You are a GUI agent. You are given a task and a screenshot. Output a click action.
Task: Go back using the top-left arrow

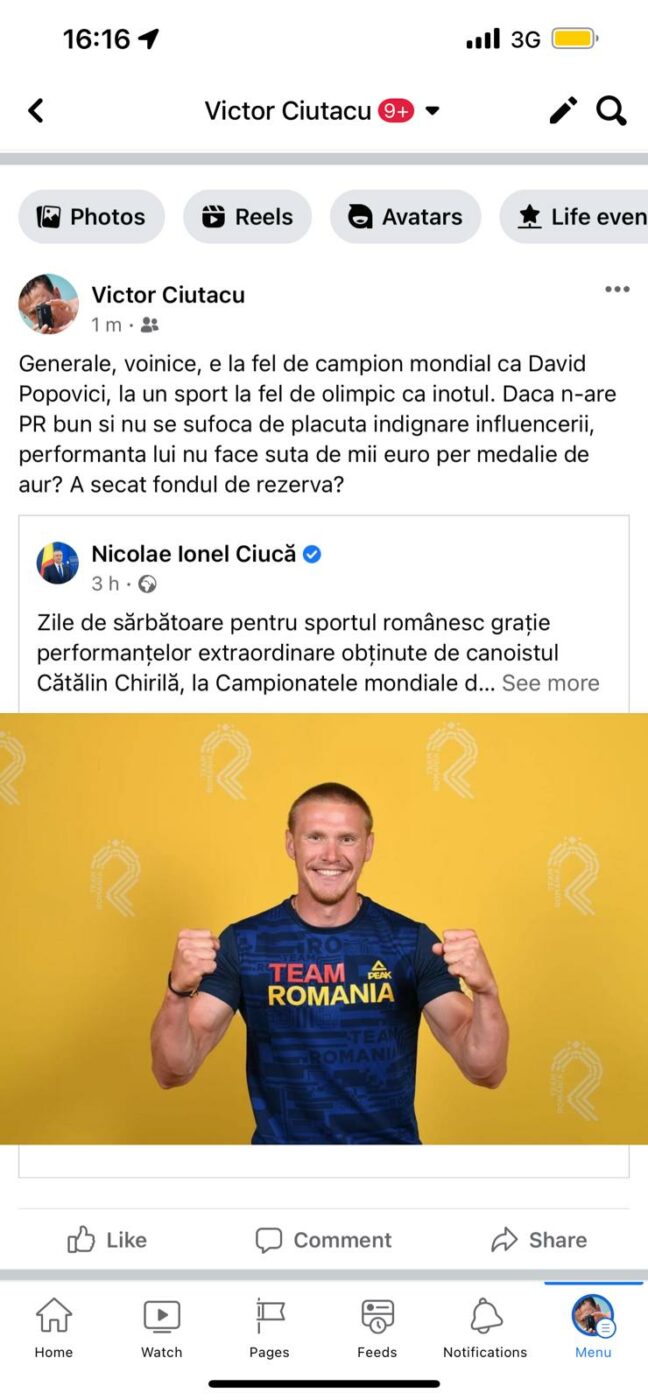36,110
